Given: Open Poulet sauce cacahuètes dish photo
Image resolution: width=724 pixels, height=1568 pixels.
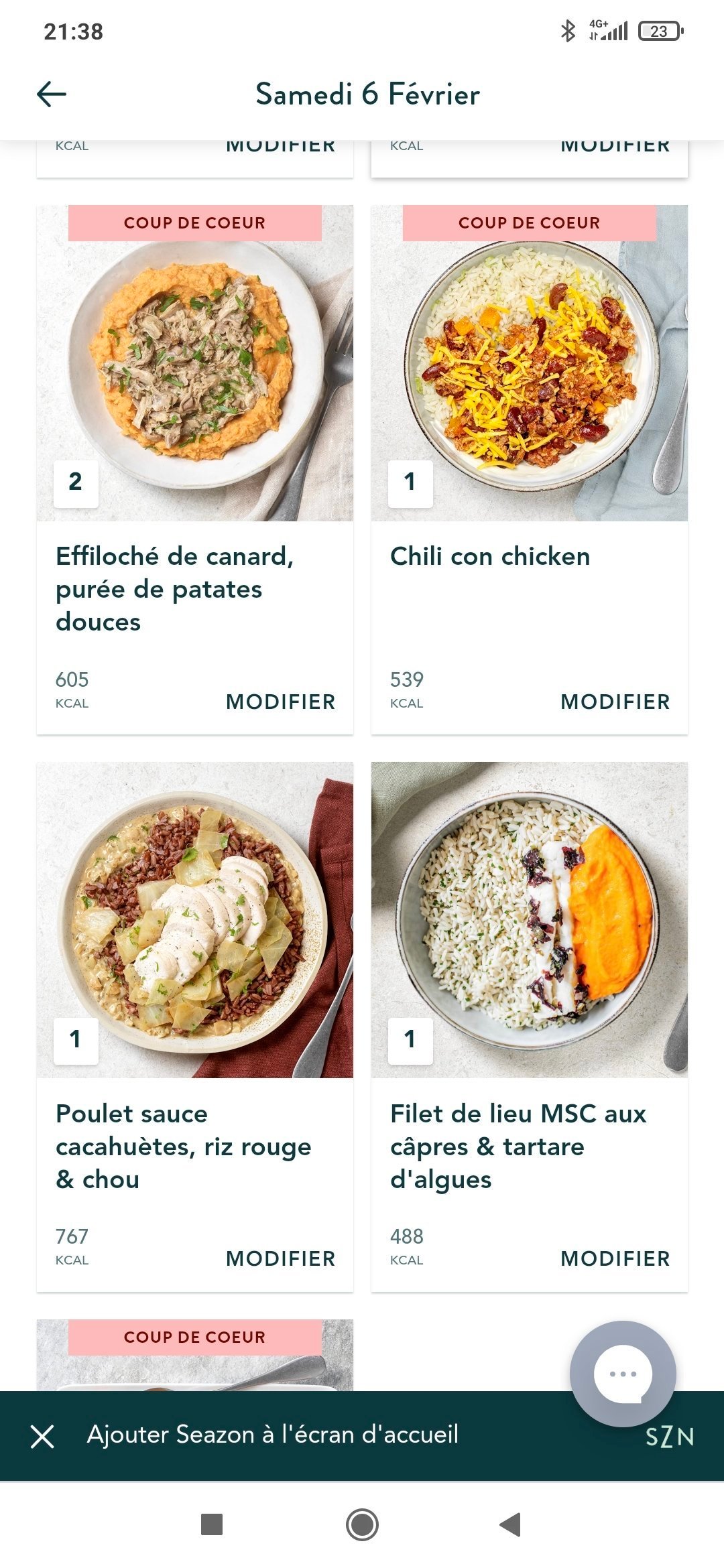Looking at the screenshot, I should pyautogui.click(x=194, y=919).
